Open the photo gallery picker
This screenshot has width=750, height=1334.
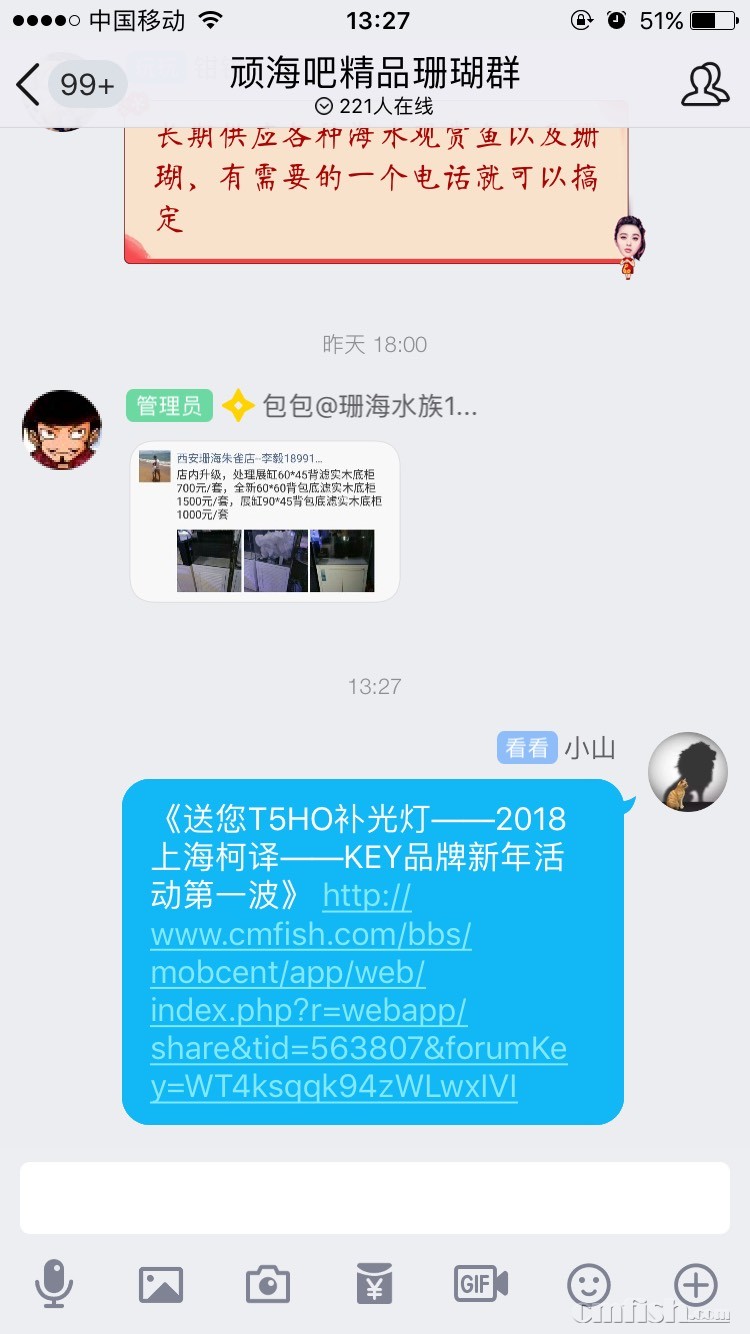(161, 1284)
